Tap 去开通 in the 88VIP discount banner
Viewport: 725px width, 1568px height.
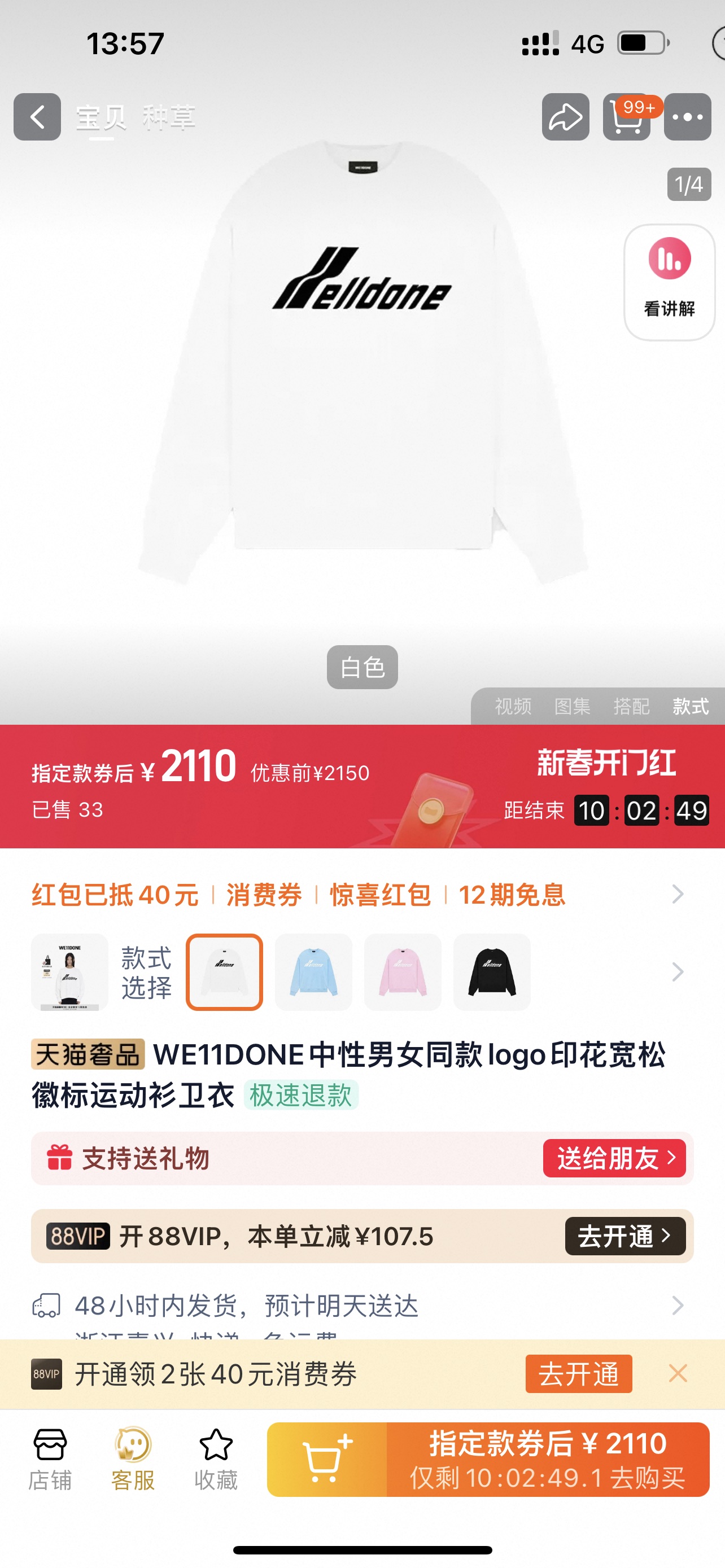coord(624,1236)
